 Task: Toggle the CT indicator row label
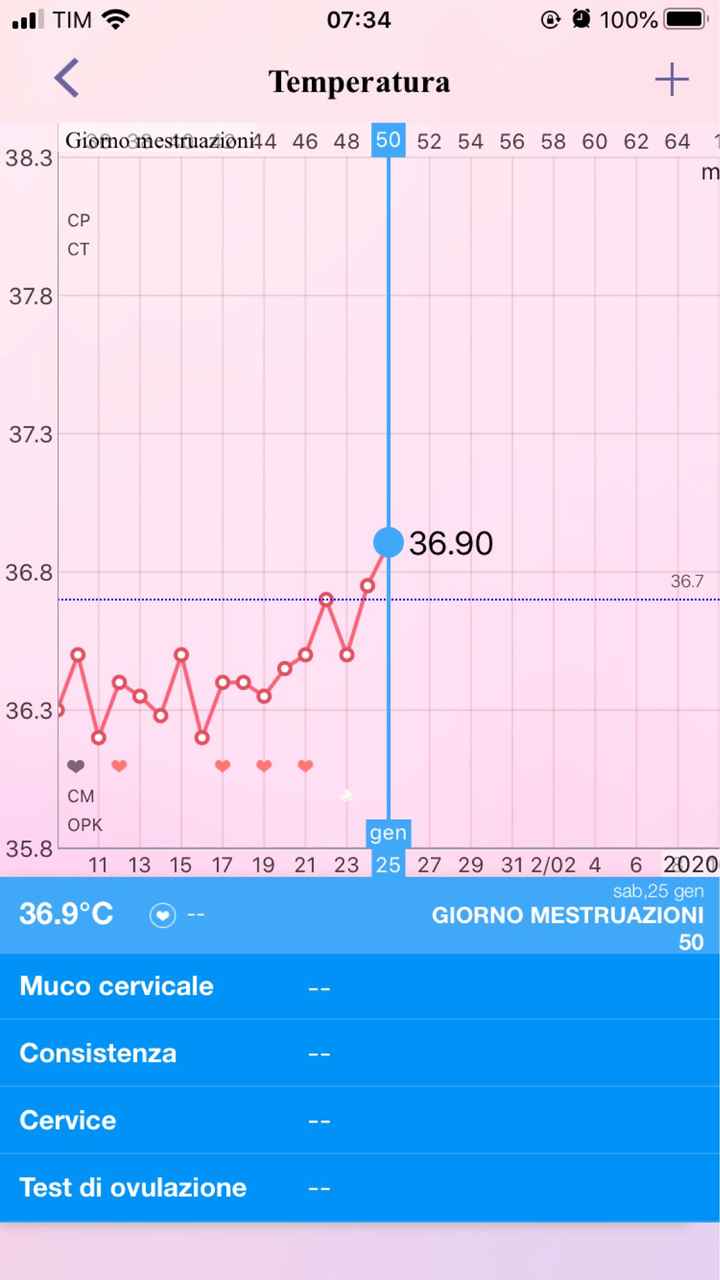[x=78, y=249]
